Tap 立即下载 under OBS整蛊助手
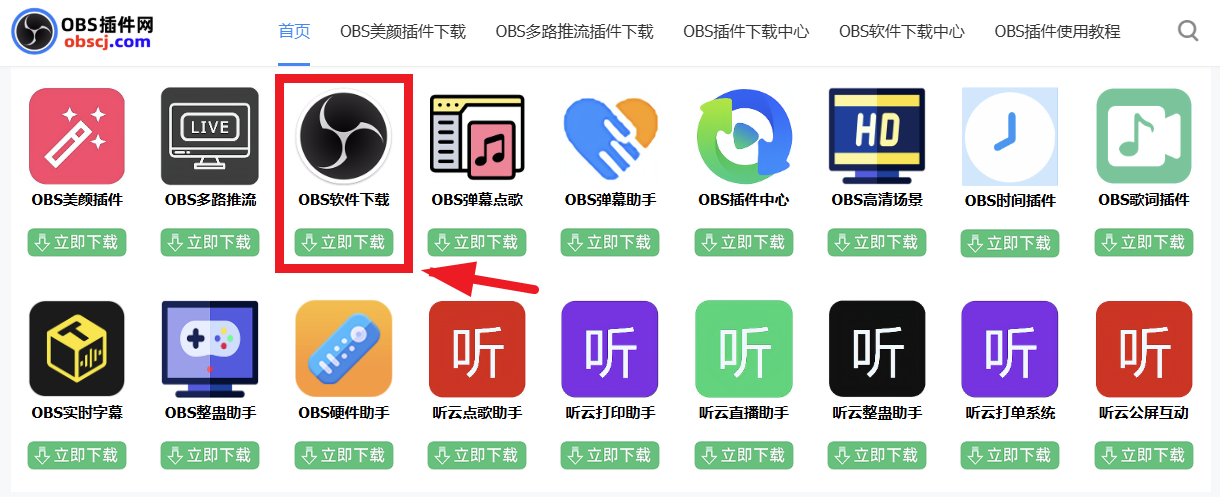The width and height of the screenshot is (1220, 497). click(210, 455)
